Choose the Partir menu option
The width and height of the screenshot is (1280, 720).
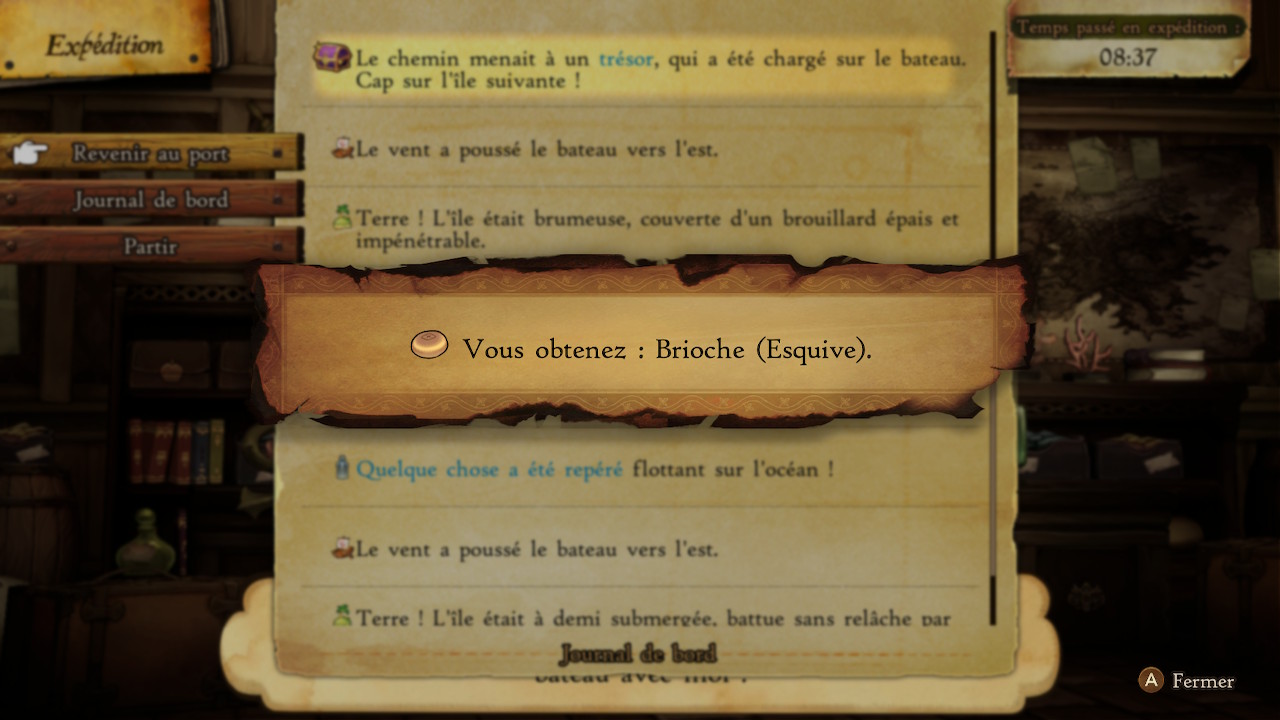[x=150, y=246]
